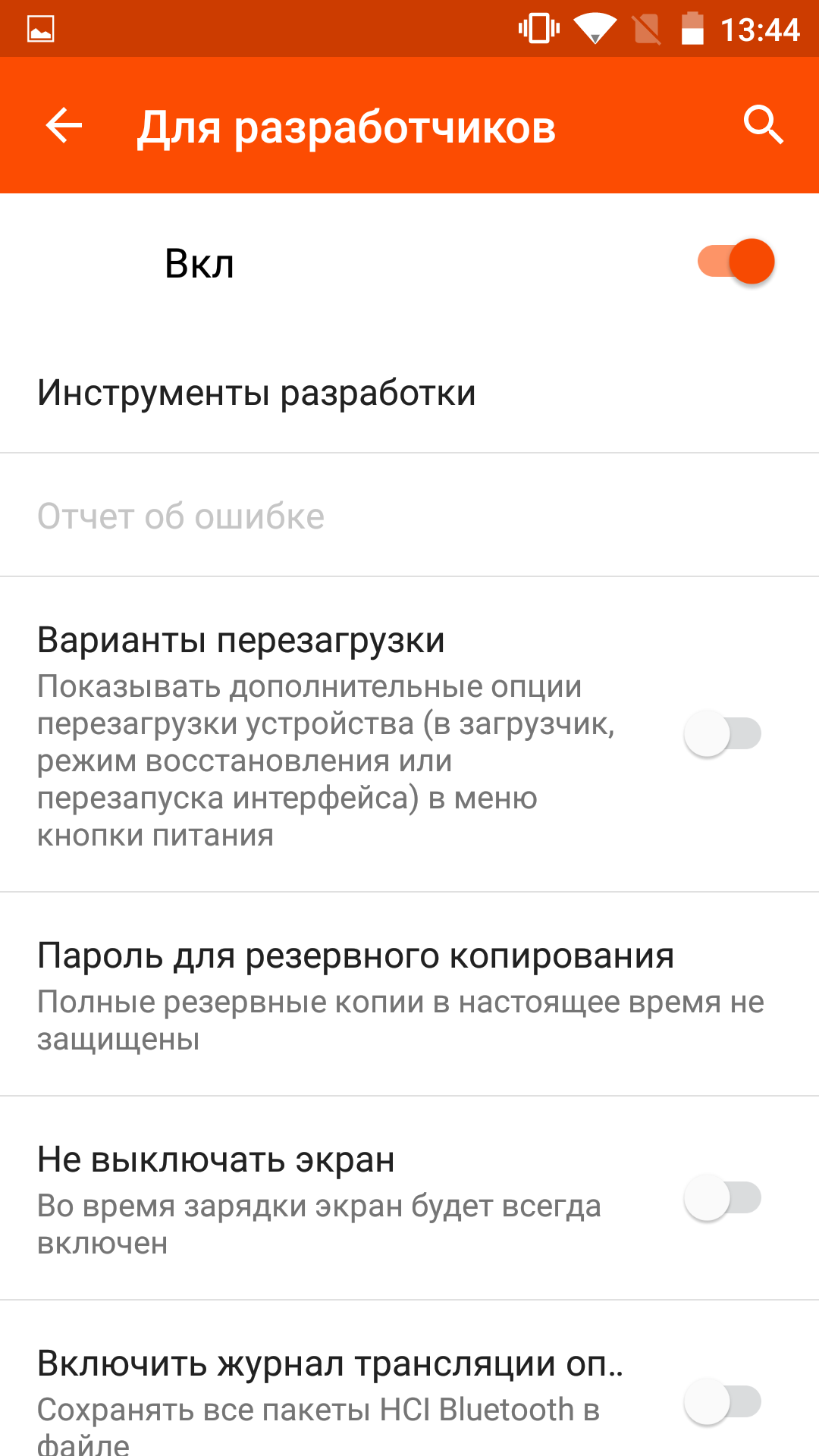Enable the Bluetooth HCI журнал трансляции switch
This screenshot has width=819, height=1456.
tap(723, 1401)
